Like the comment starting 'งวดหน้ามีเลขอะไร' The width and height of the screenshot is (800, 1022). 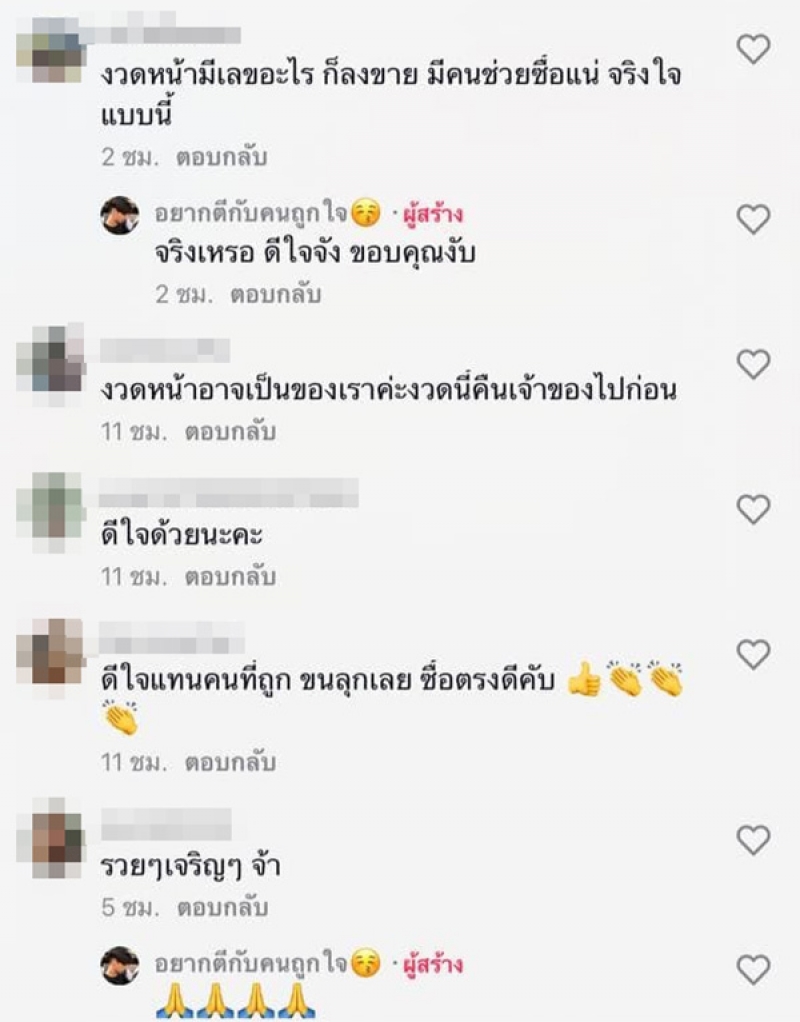(x=752, y=49)
